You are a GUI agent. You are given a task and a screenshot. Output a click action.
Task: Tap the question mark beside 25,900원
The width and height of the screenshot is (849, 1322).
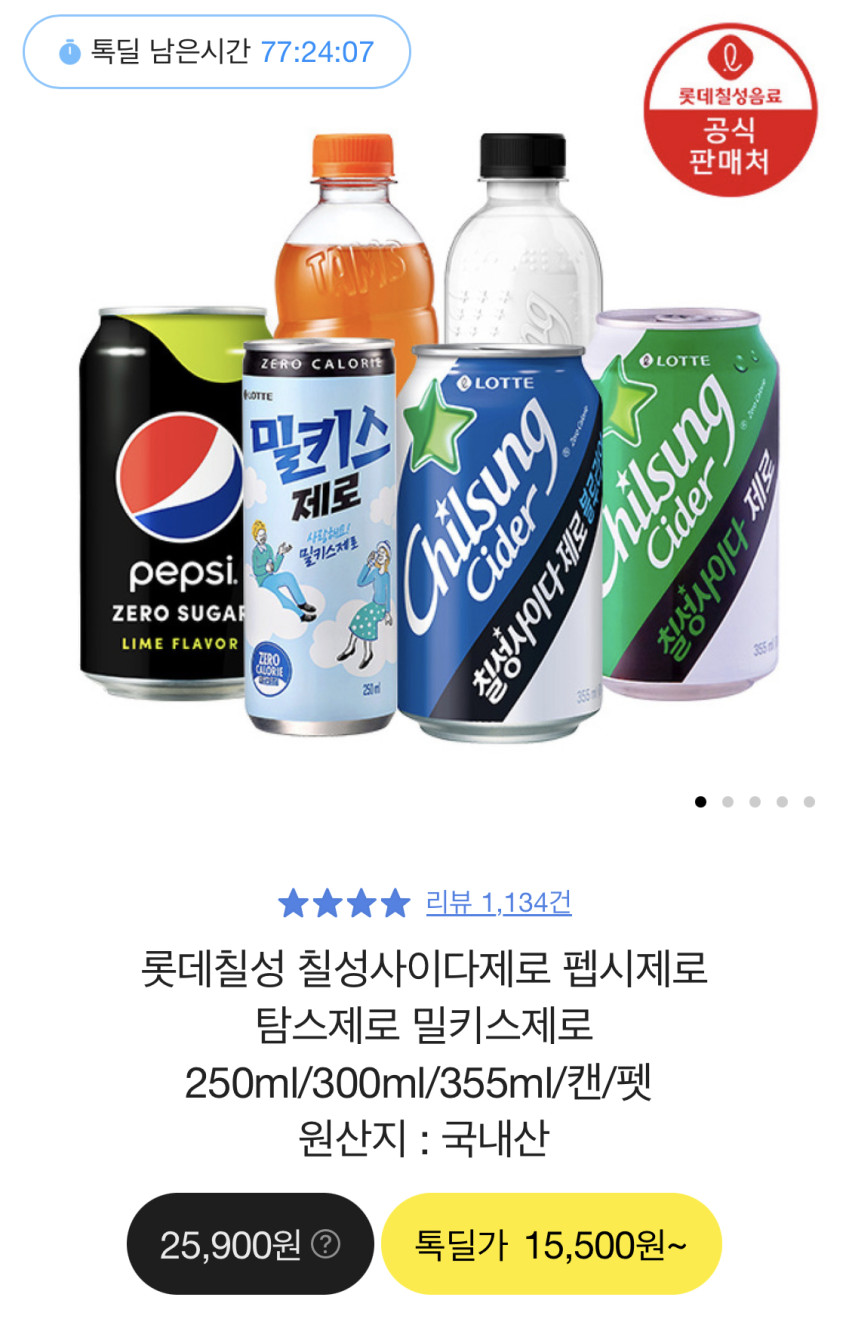326,1245
